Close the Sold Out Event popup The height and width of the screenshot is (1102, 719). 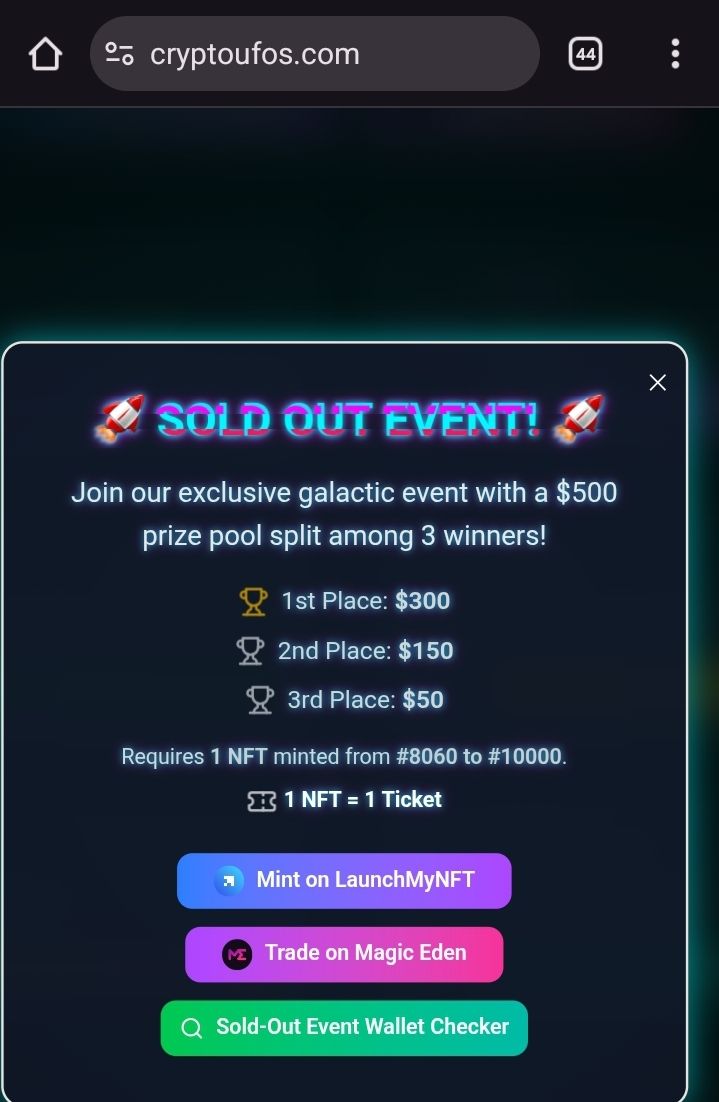pos(657,382)
